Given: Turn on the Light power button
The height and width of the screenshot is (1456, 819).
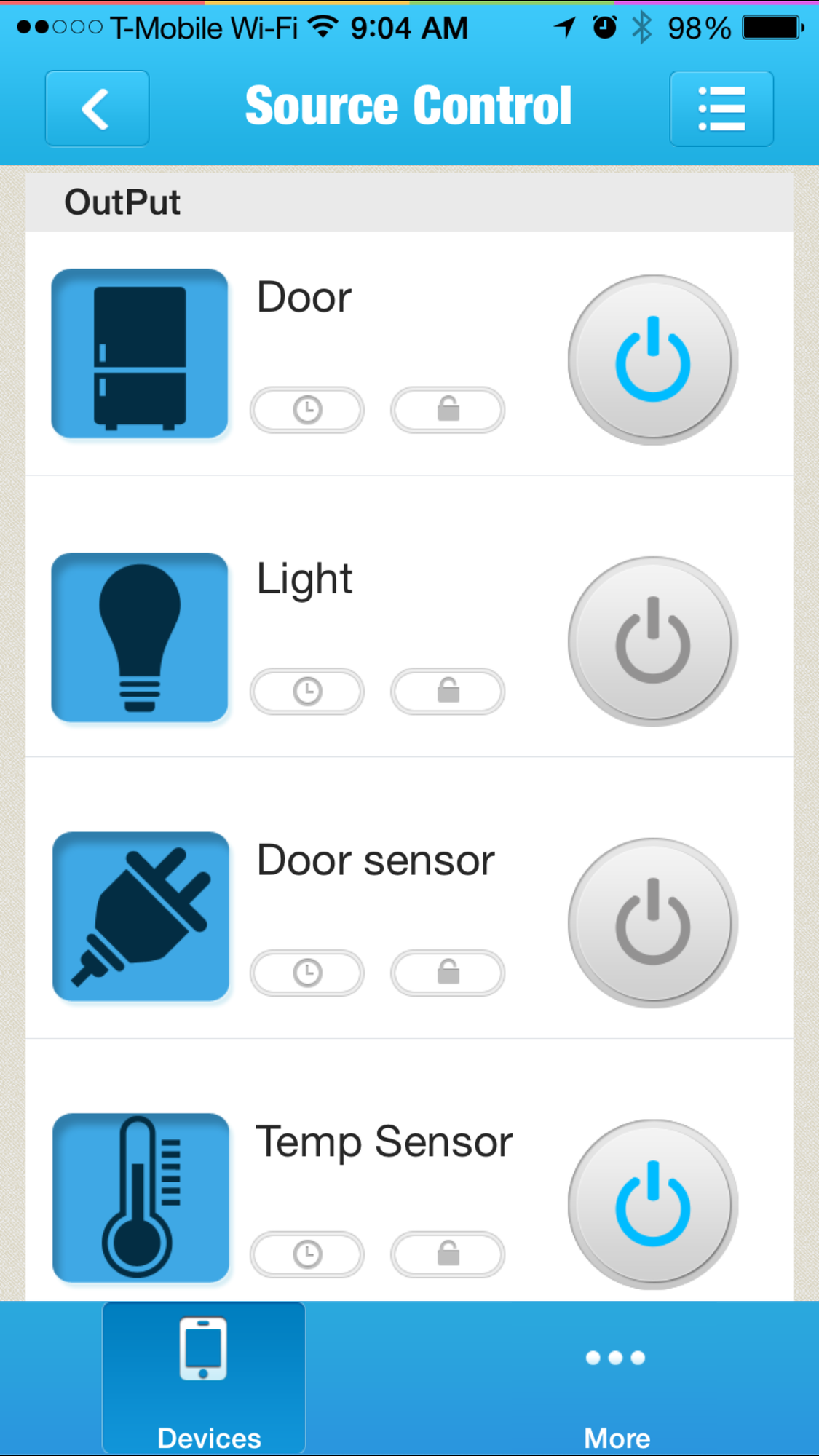Looking at the screenshot, I should (x=653, y=641).
